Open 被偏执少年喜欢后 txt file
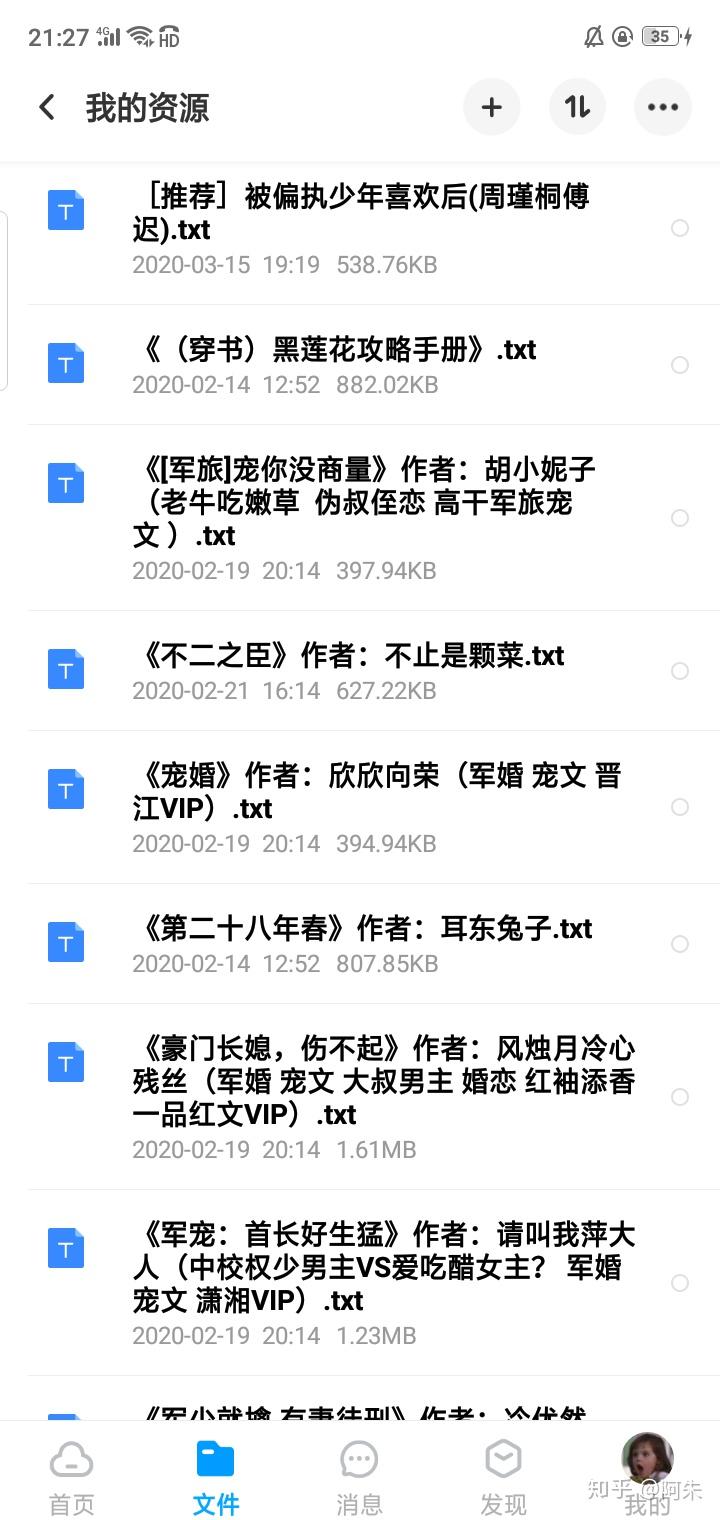The width and height of the screenshot is (720, 1520). 360,213
